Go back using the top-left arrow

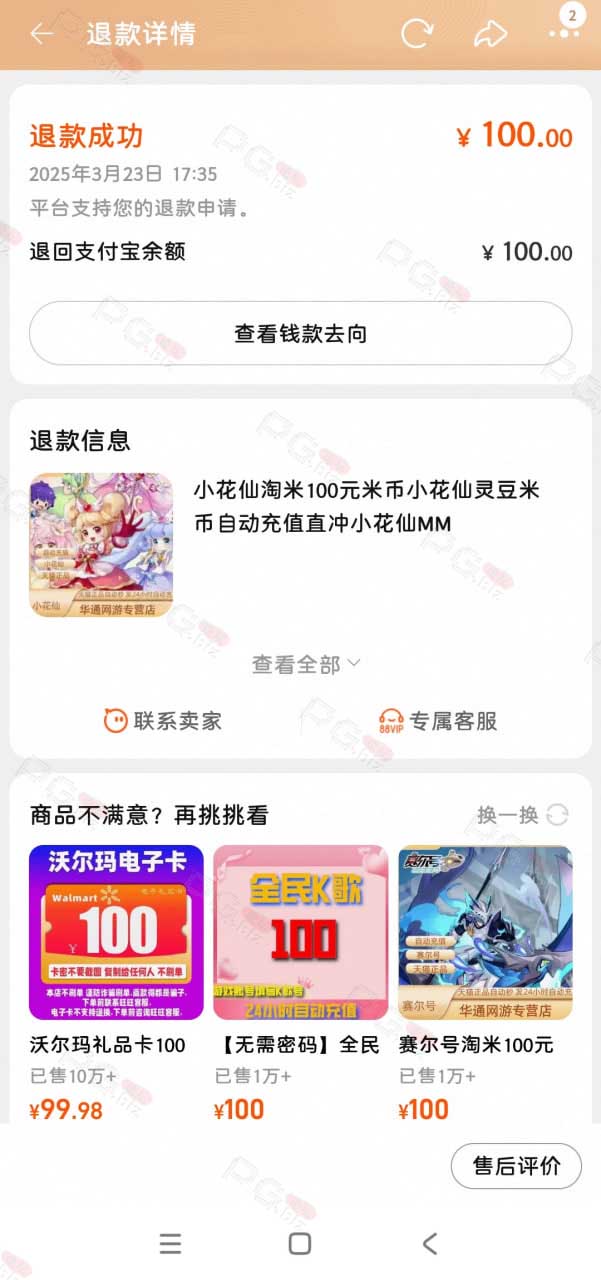[x=41, y=34]
